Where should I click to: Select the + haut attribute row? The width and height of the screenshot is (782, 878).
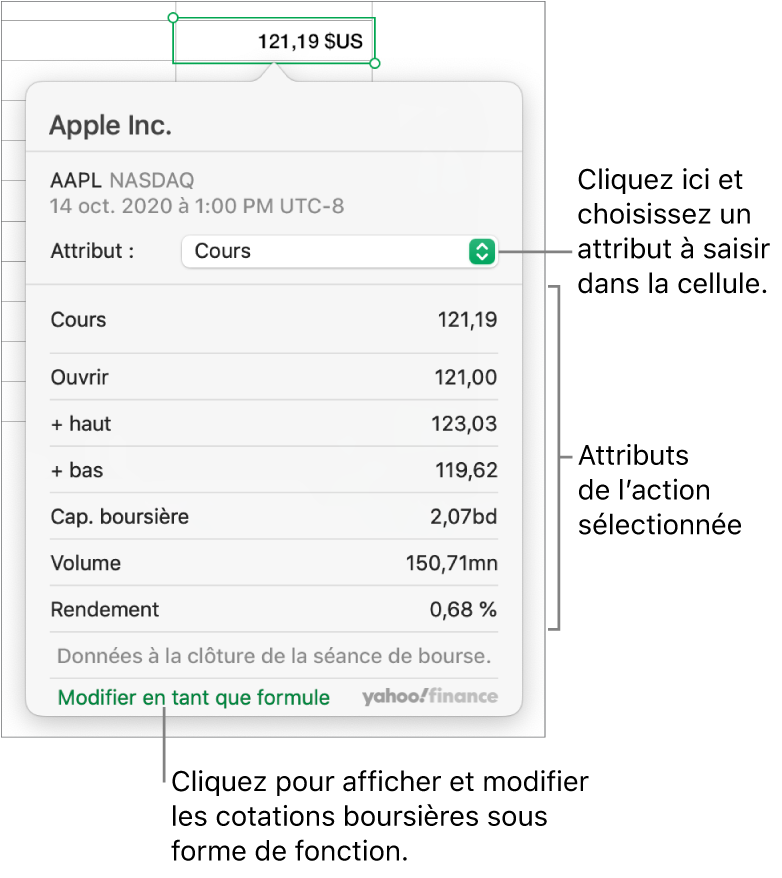coord(270,424)
